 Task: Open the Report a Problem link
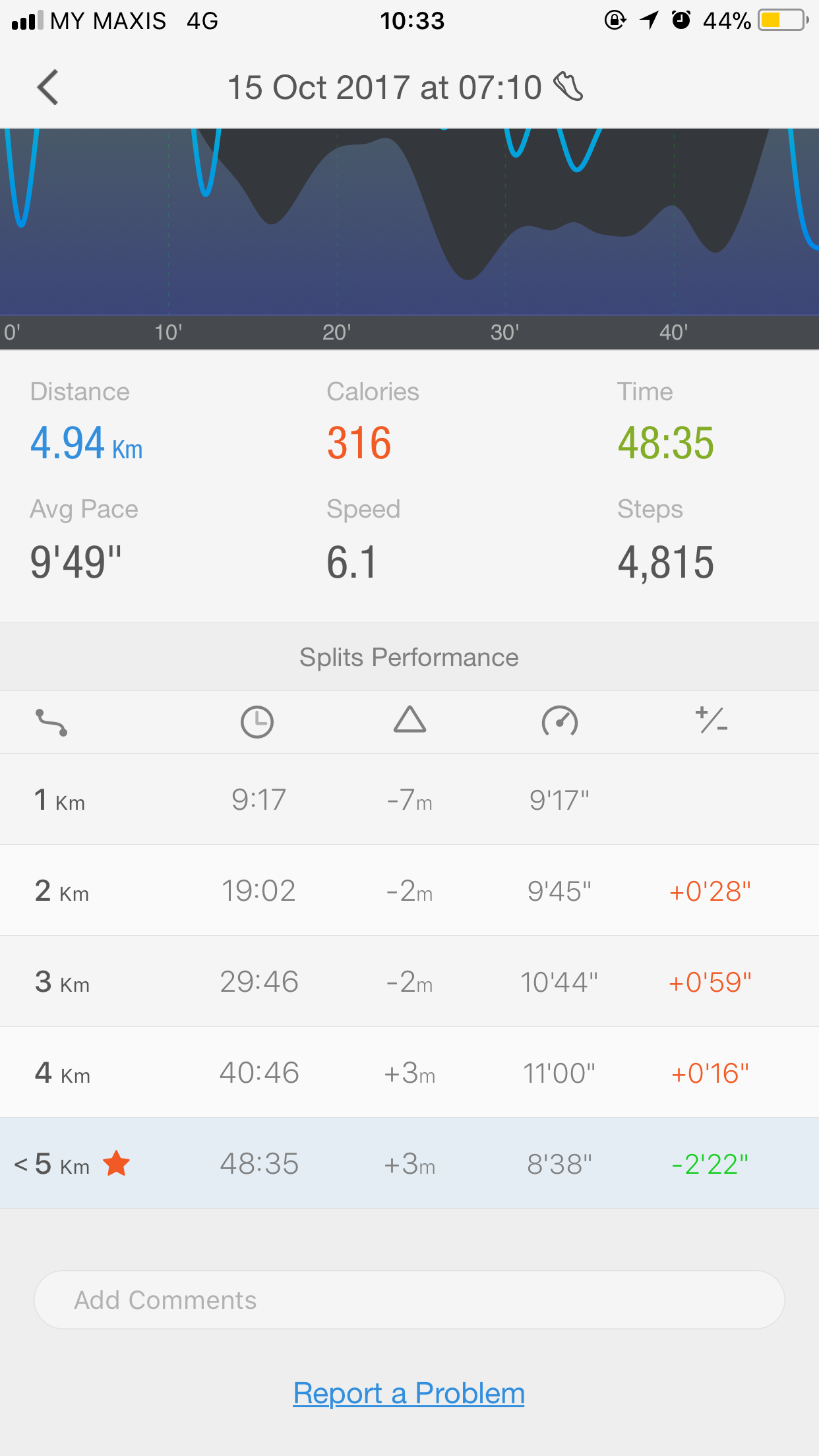[x=409, y=1393]
